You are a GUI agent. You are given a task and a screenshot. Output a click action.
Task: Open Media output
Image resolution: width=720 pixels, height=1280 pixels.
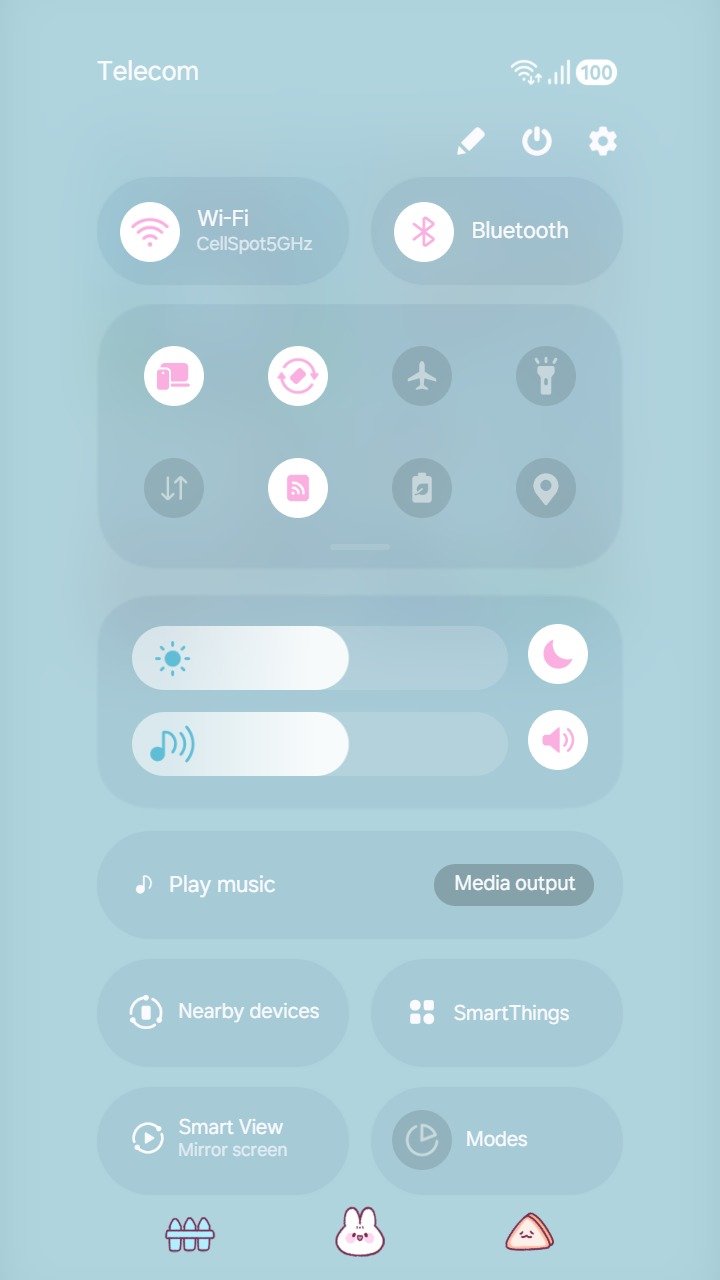pos(514,884)
